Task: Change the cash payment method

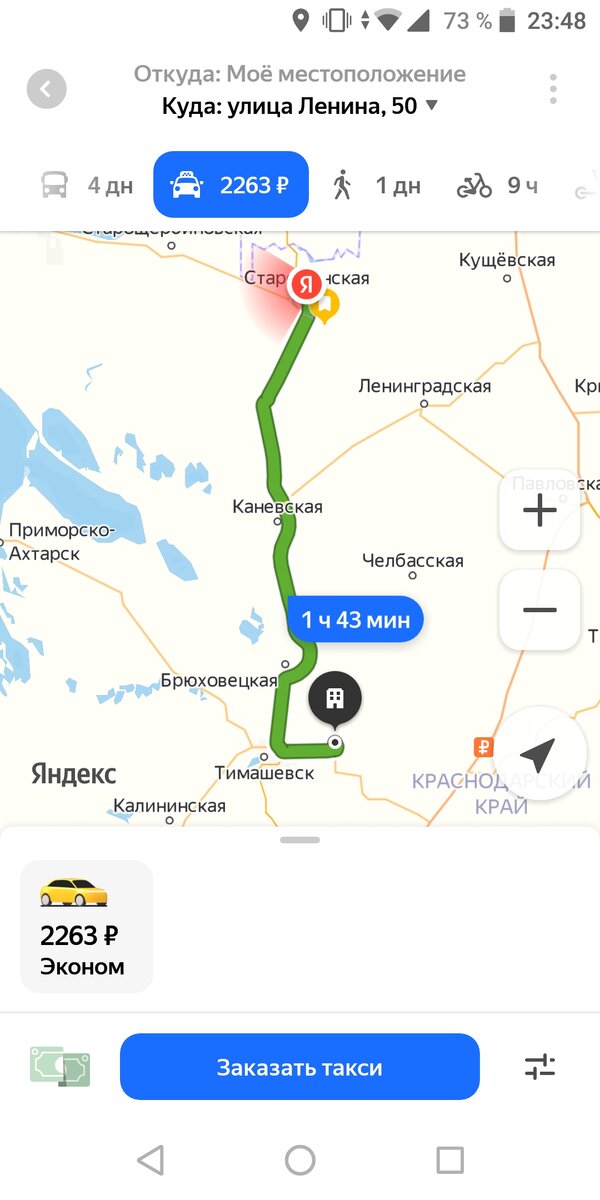Action: 60,1067
